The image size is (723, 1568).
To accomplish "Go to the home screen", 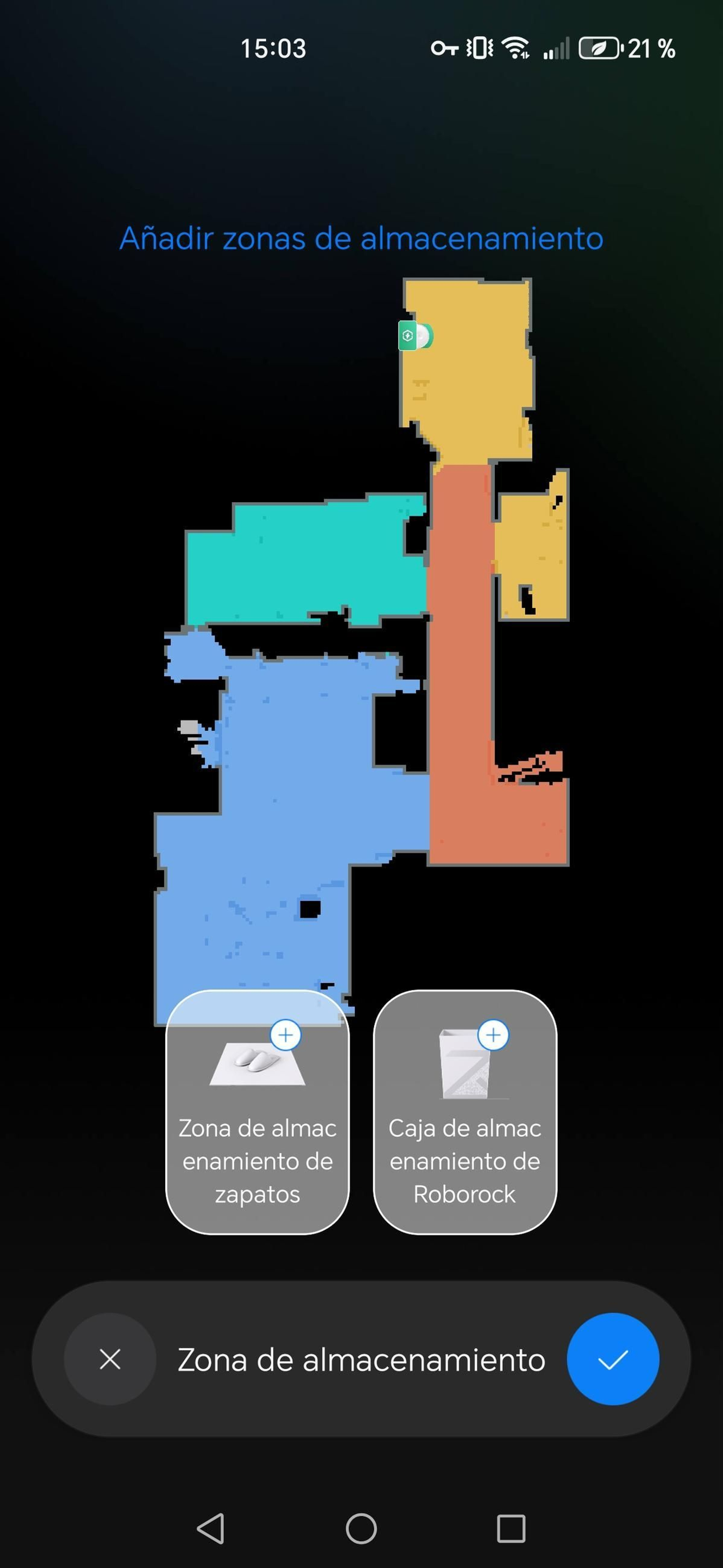I will pos(361,1528).
